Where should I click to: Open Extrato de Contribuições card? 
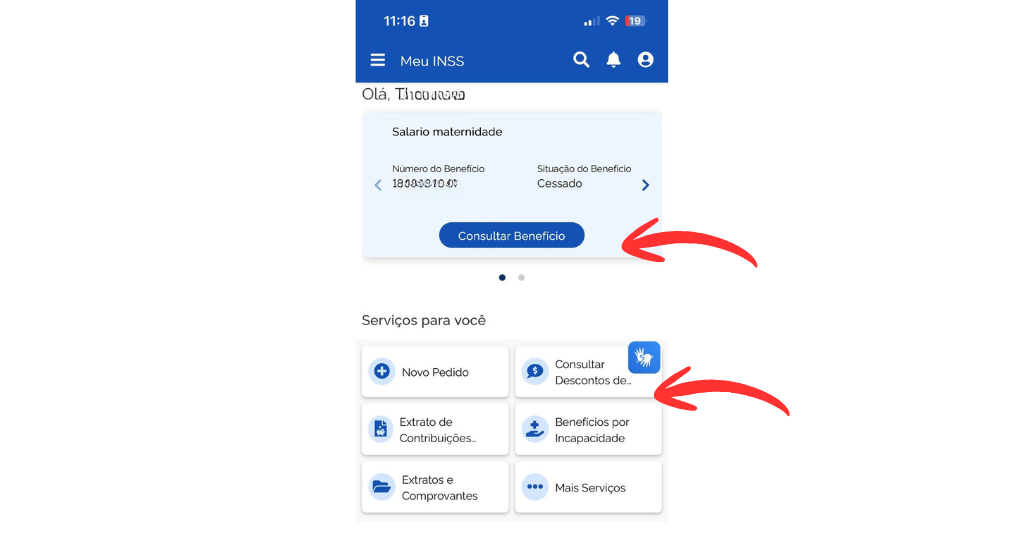435,430
